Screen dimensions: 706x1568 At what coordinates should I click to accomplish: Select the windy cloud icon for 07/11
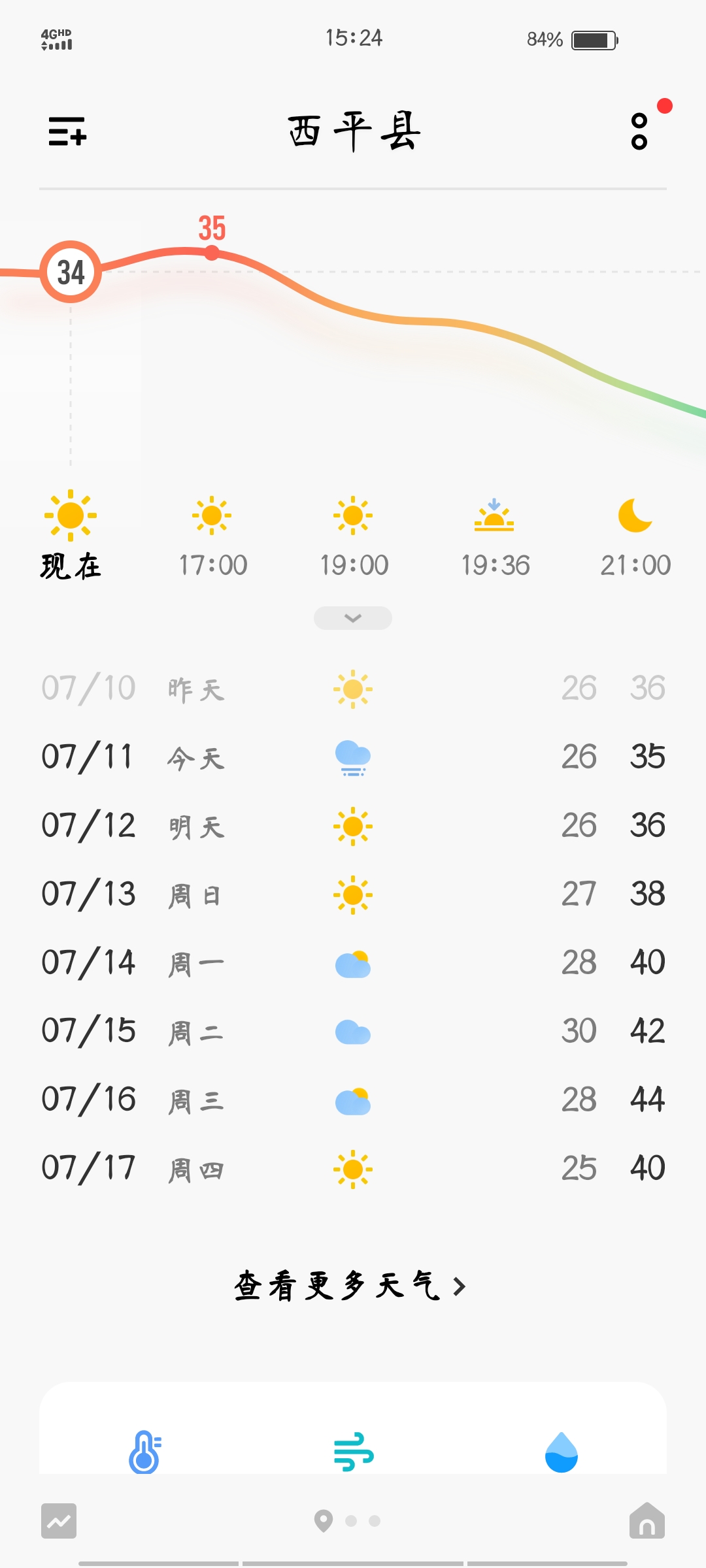(x=353, y=758)
